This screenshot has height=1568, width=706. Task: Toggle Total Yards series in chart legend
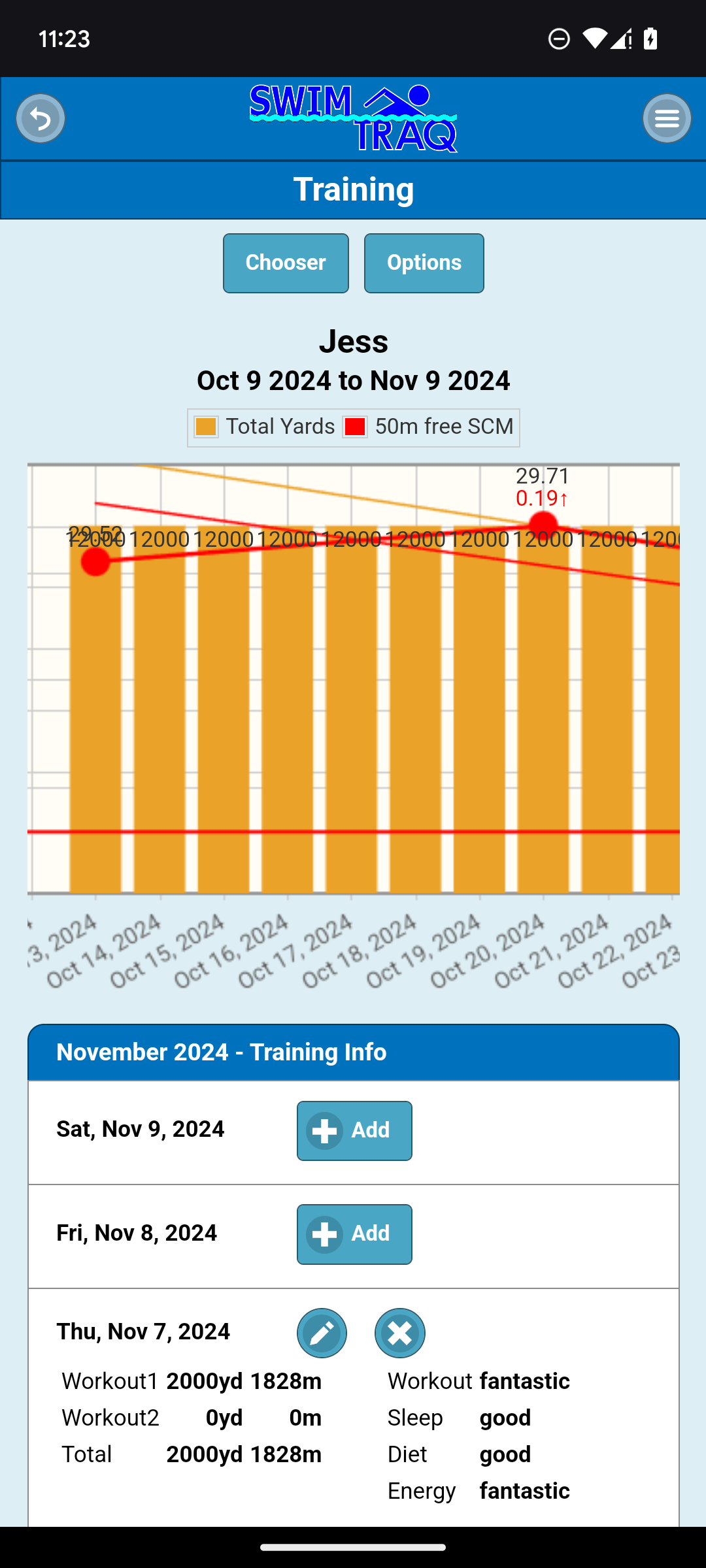click(x=265, y=427)
